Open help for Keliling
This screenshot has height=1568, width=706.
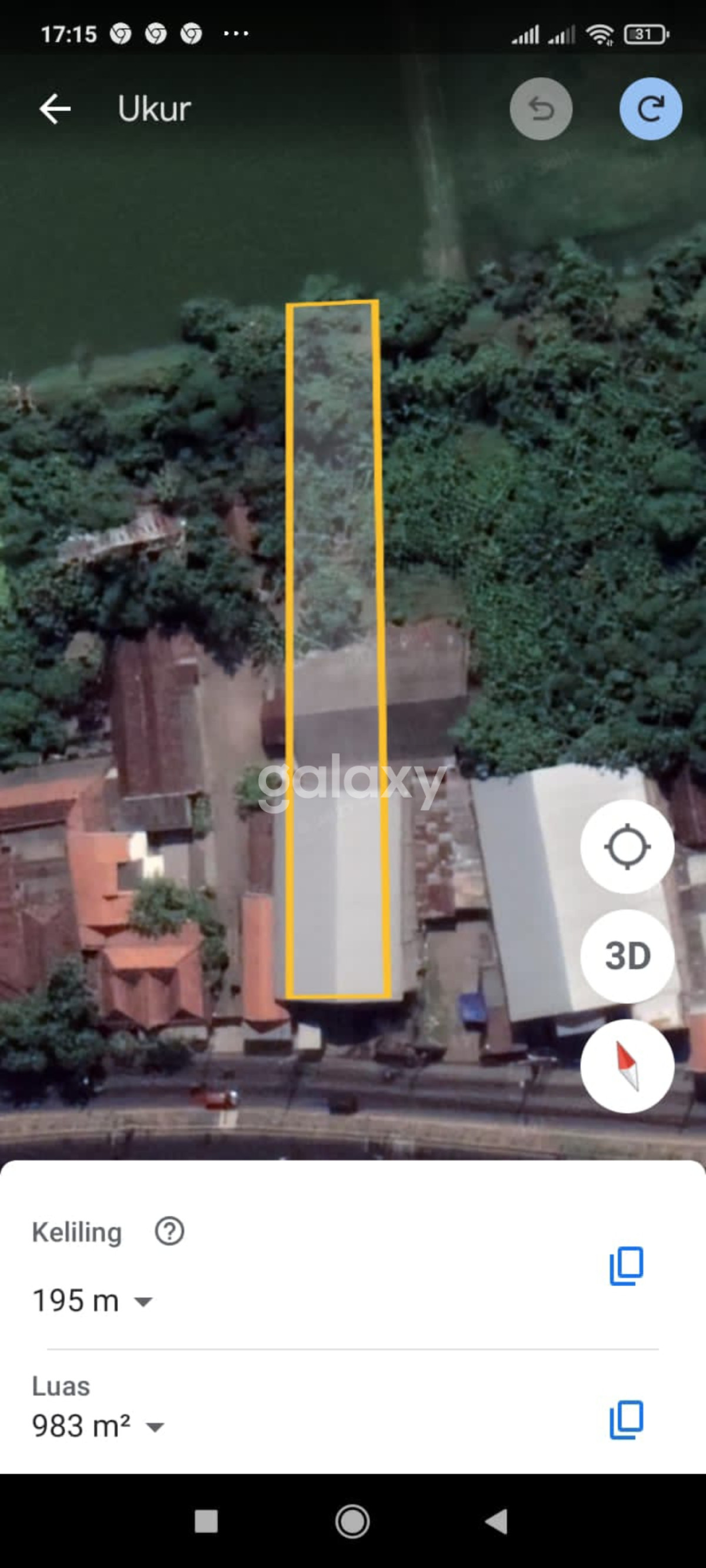pyautogui.click(x=169, y=1231)
